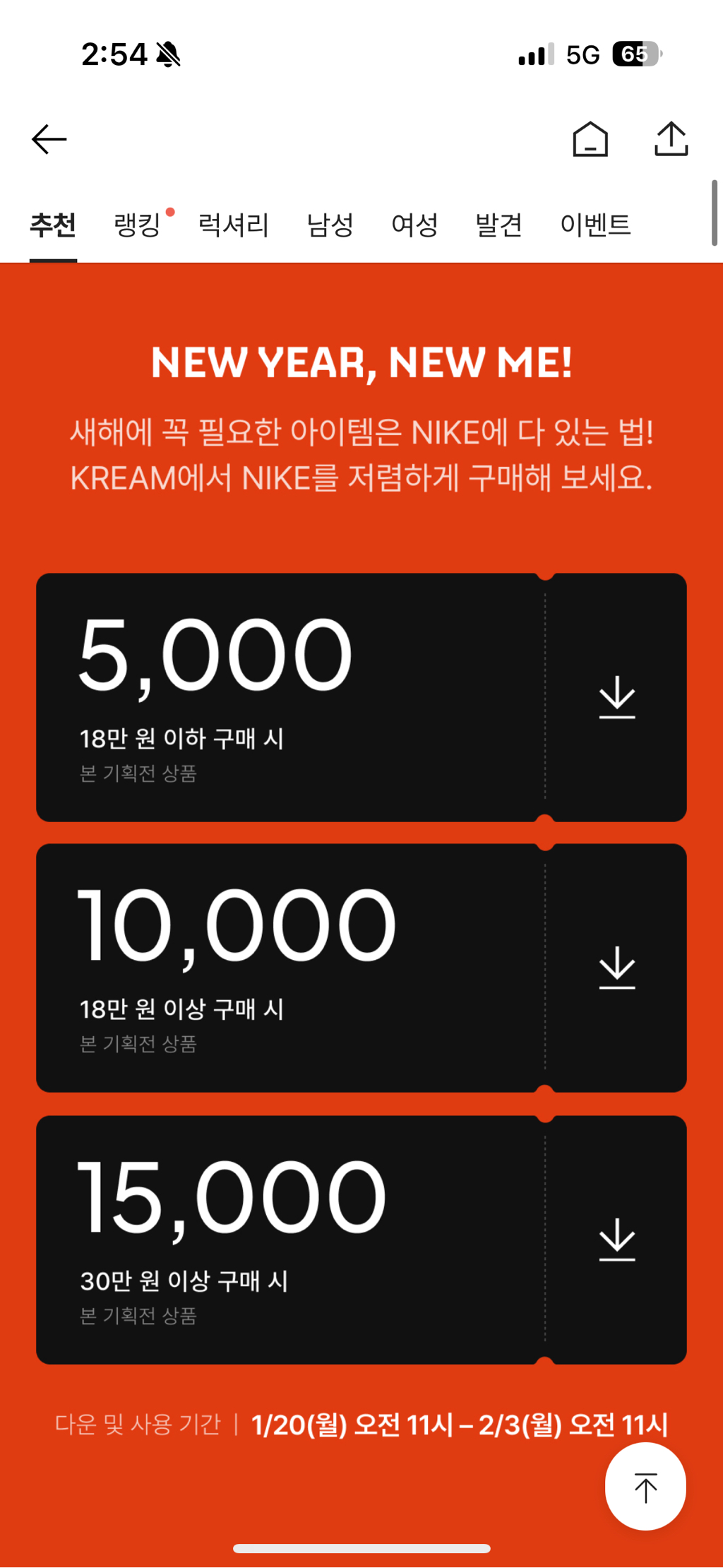This screenshot has height=1568, width=723.
Task: Tap the scroll-to-top floating button
Action: (645, 1487)
